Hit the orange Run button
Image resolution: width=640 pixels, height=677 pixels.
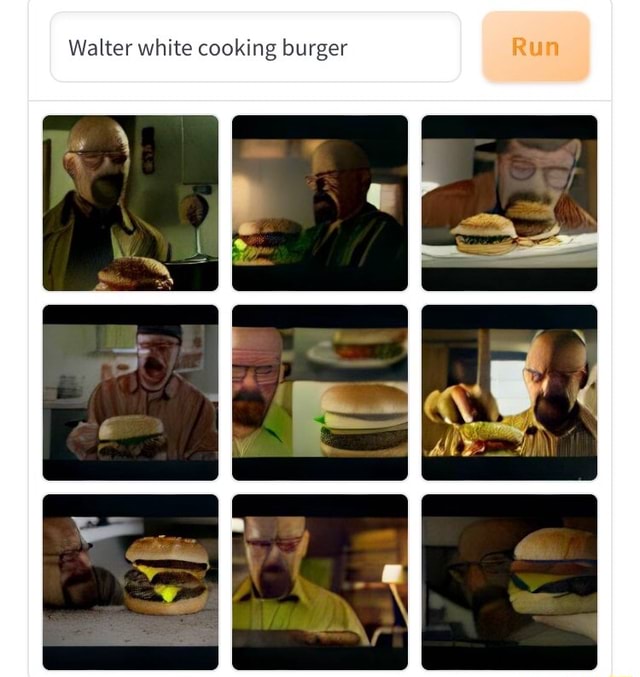pos(535,47)
